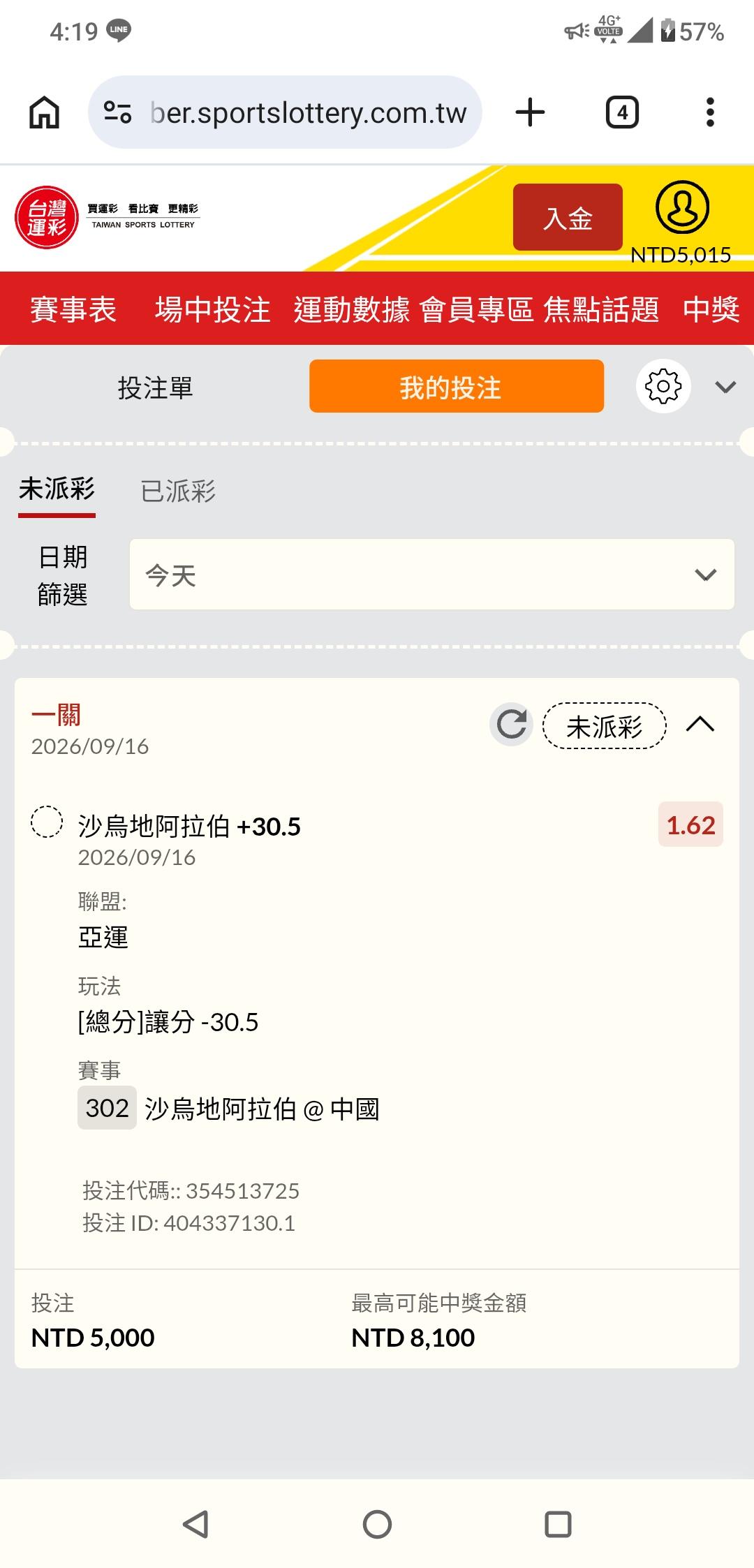Select the 我的投注 tab
Screen dimensions: 754x1568
point(457,386)
